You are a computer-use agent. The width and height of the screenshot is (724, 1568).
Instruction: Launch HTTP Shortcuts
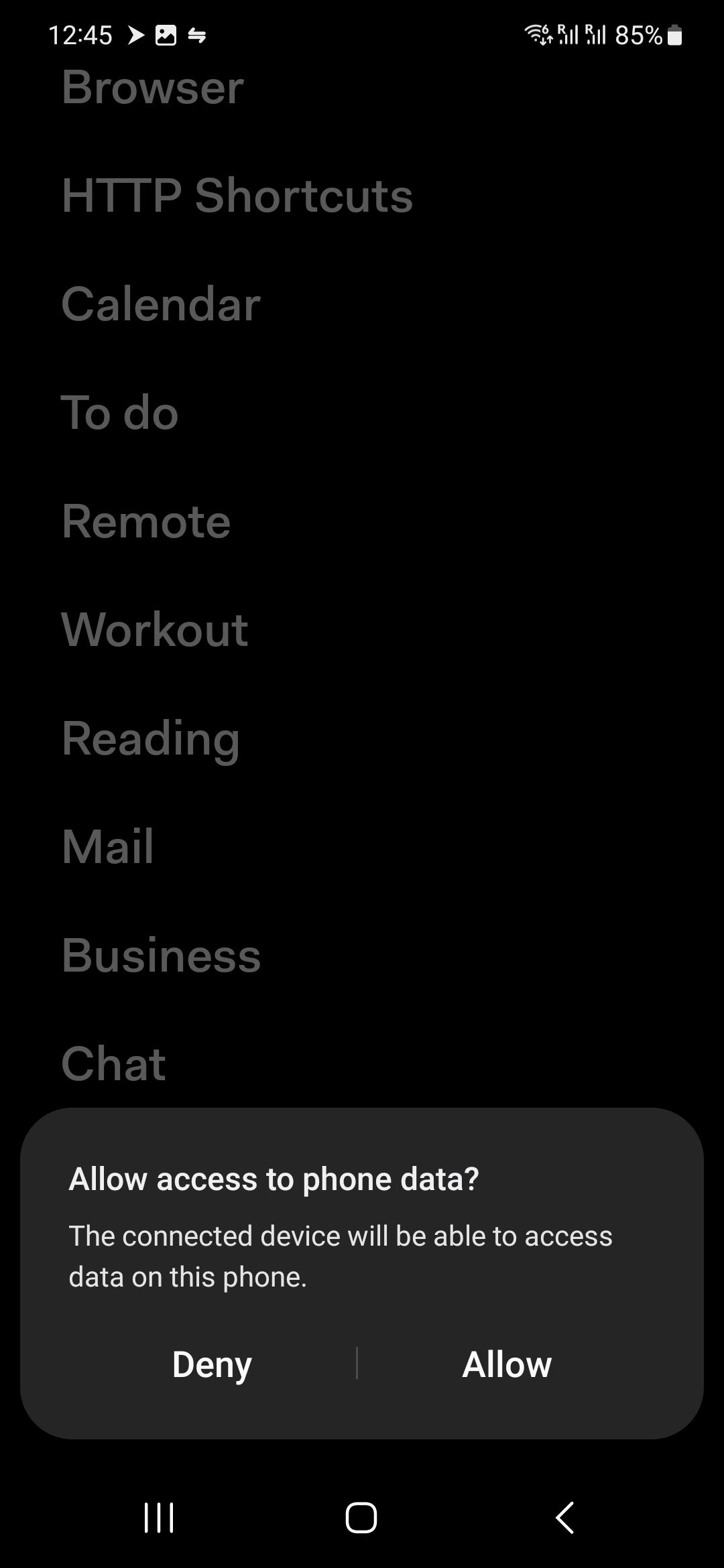coord(237,196)
